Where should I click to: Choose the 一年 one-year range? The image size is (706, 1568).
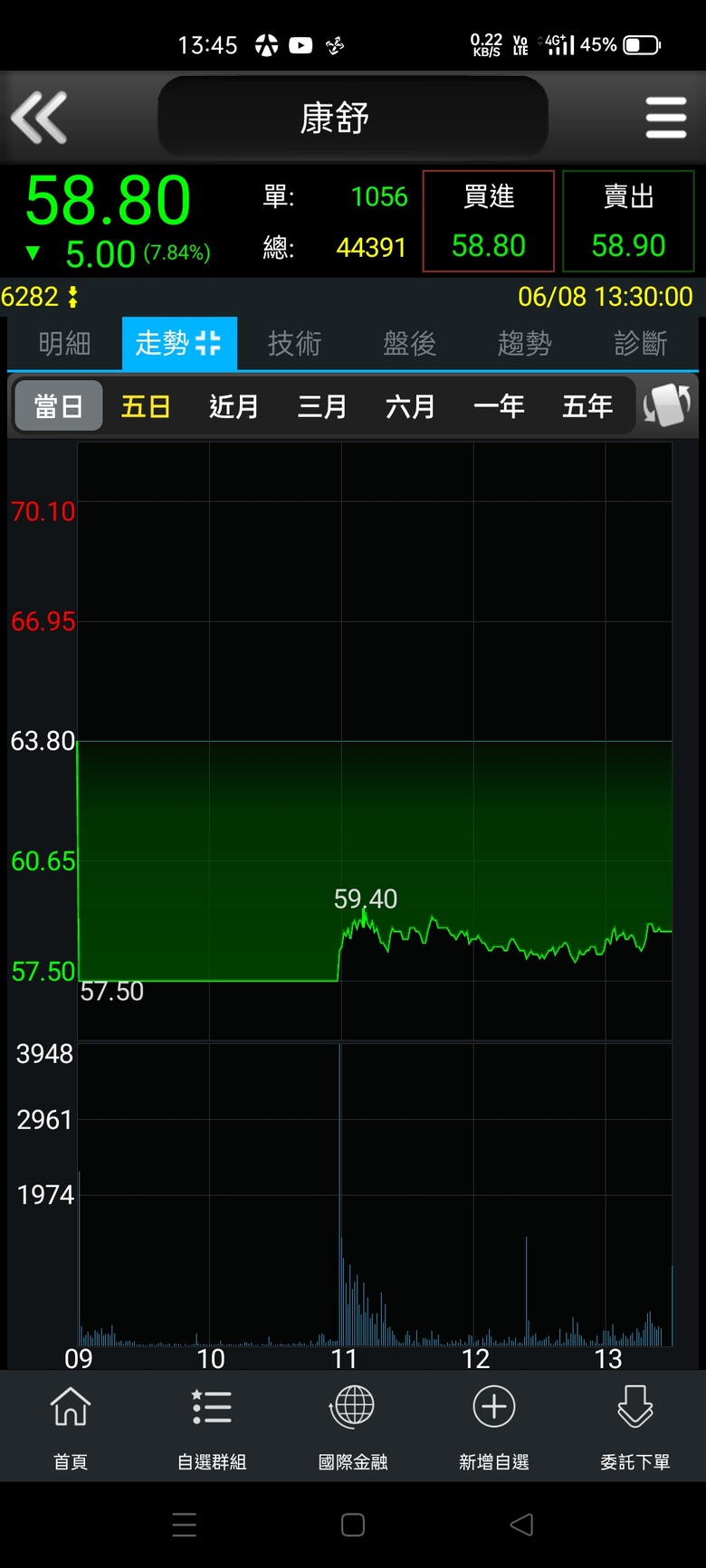click(499, 406)
